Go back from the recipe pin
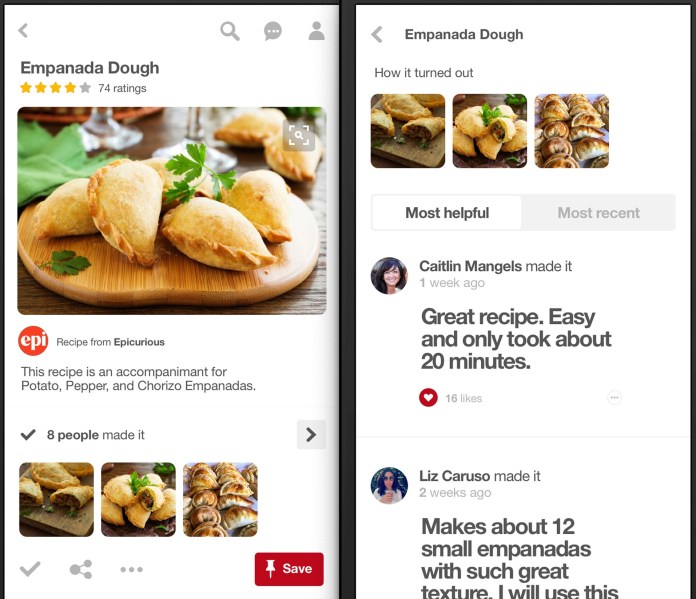This screenshot has width=696, height=599. (x=23, y=31)
